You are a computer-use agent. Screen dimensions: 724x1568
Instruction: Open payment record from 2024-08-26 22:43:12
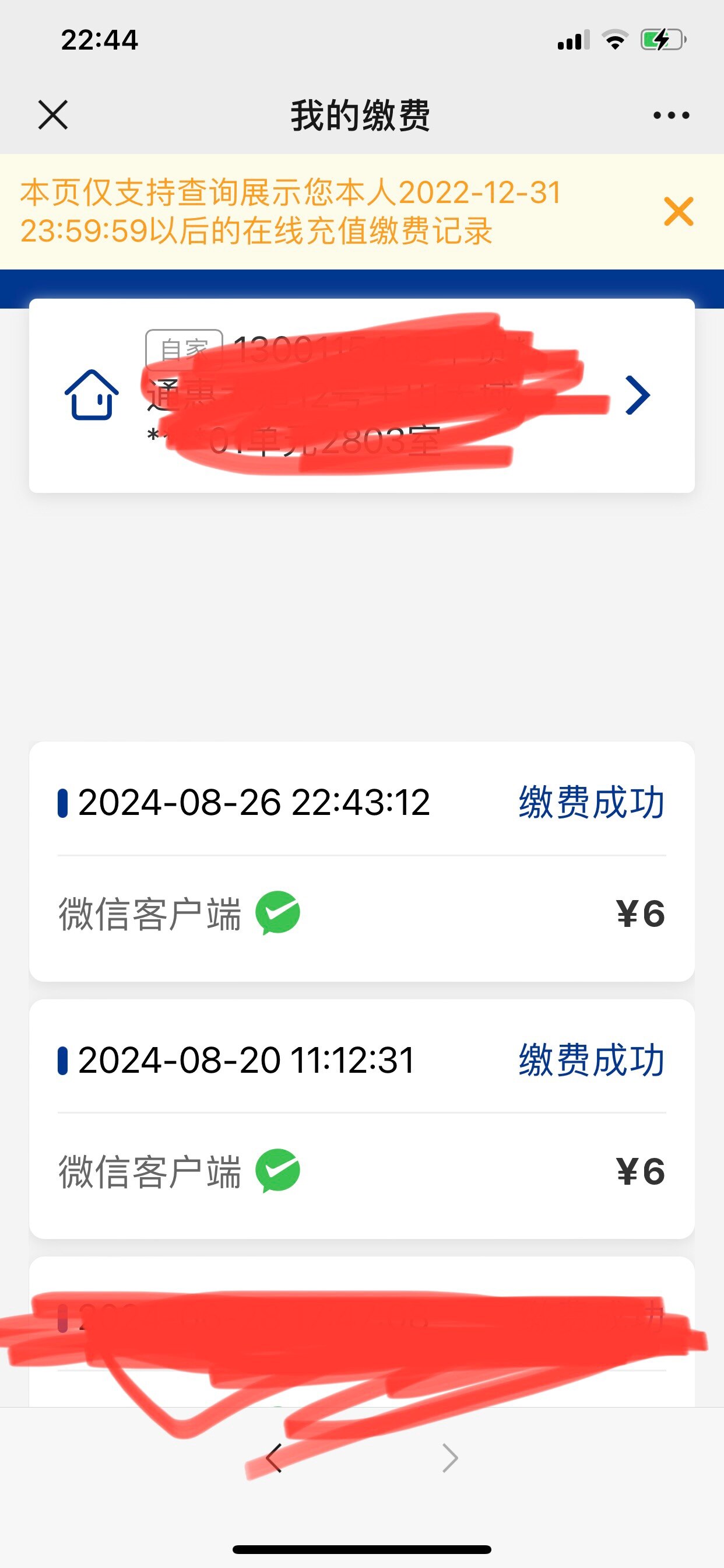click(x=361, y=860)
